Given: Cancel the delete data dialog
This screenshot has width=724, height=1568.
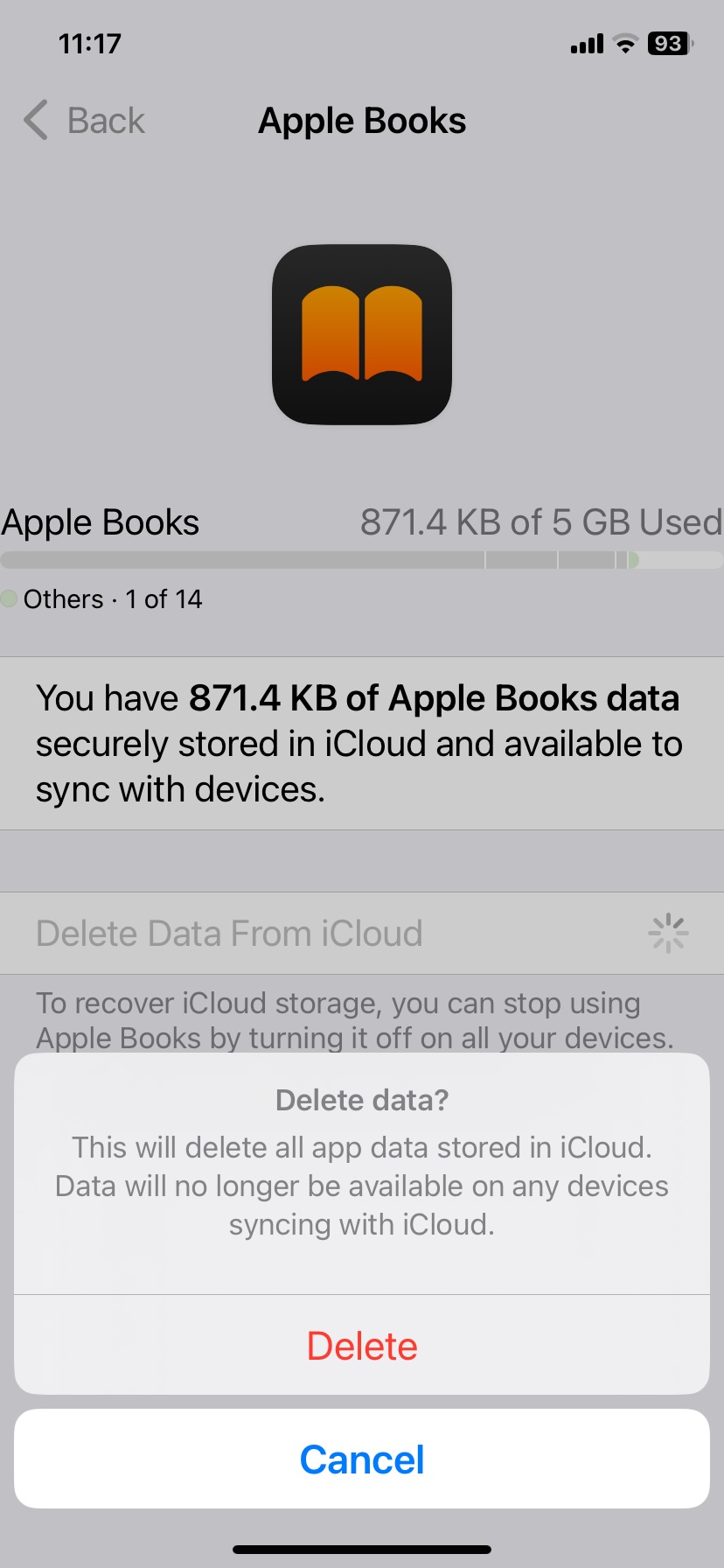Looking at the screenshot, I should click(x=362, y=1459).
